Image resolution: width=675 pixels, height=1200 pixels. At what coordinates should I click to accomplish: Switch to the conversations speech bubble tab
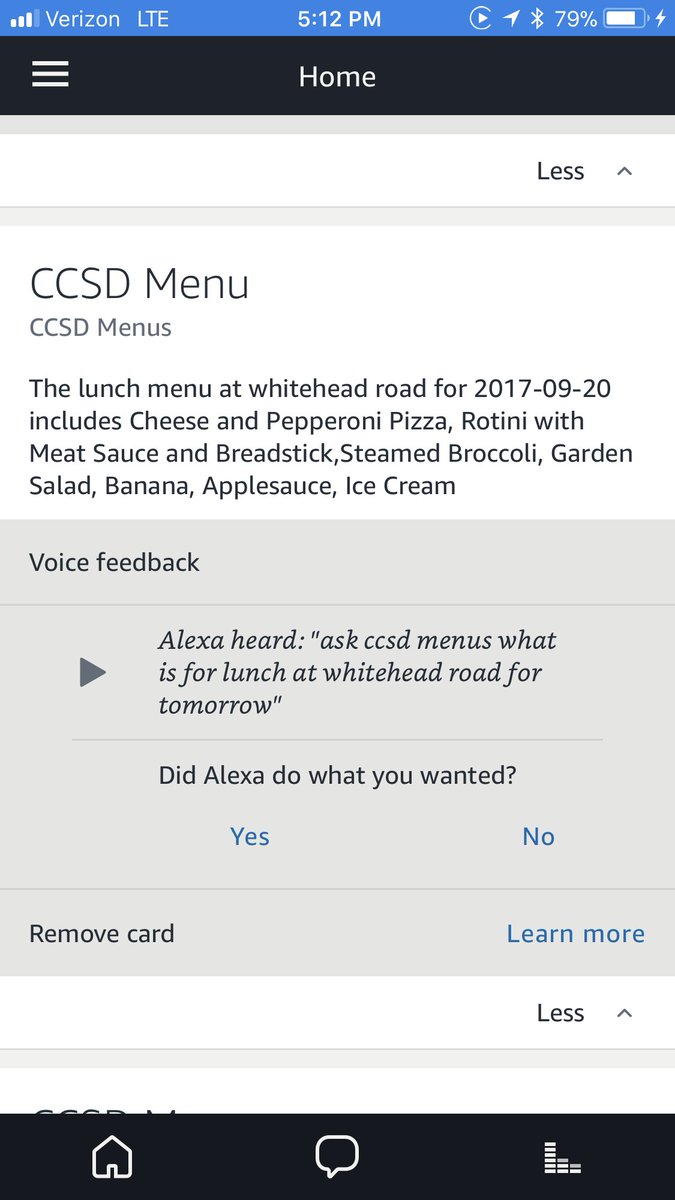pos(337,1157)
